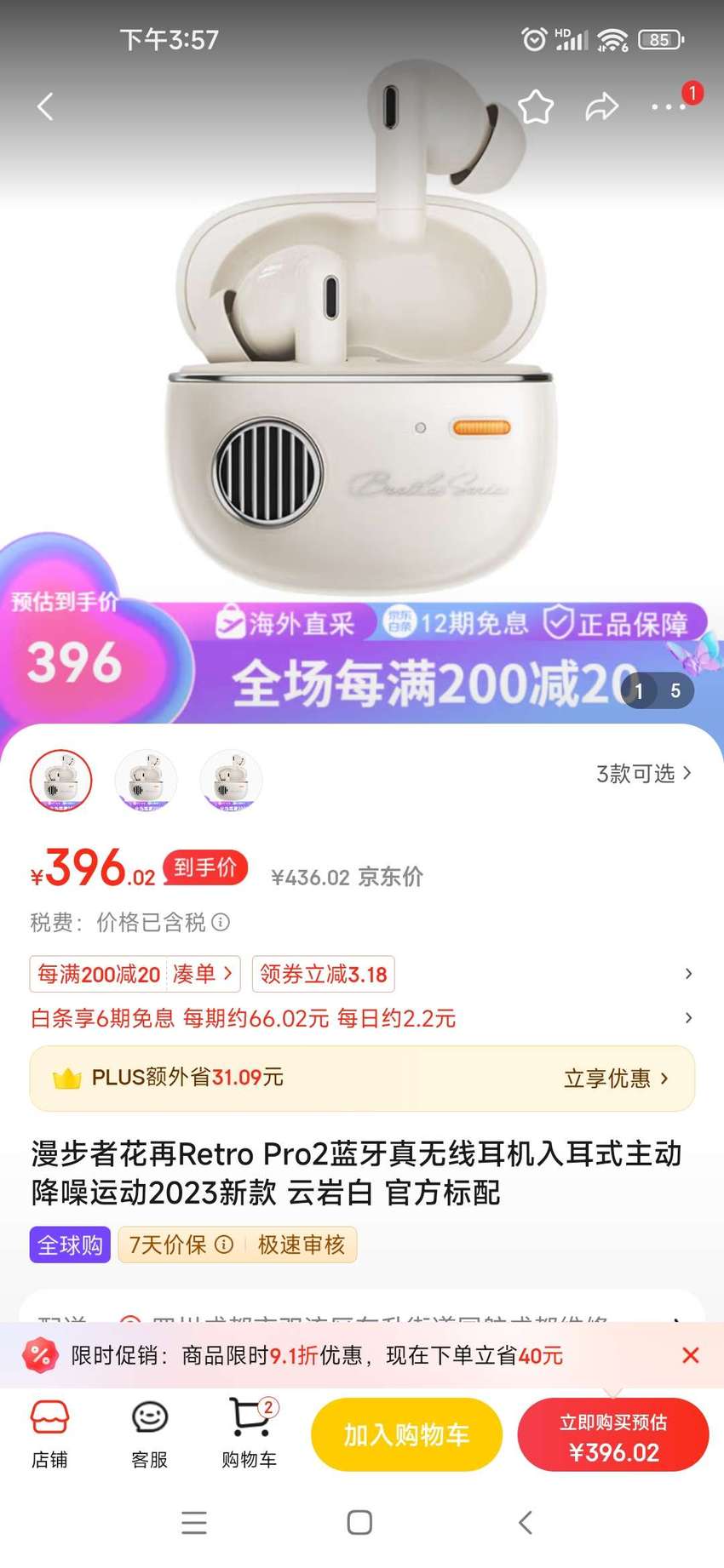Tap the system home button
Viewport: 724px width, 1568px height.
tap(359, 1522)
